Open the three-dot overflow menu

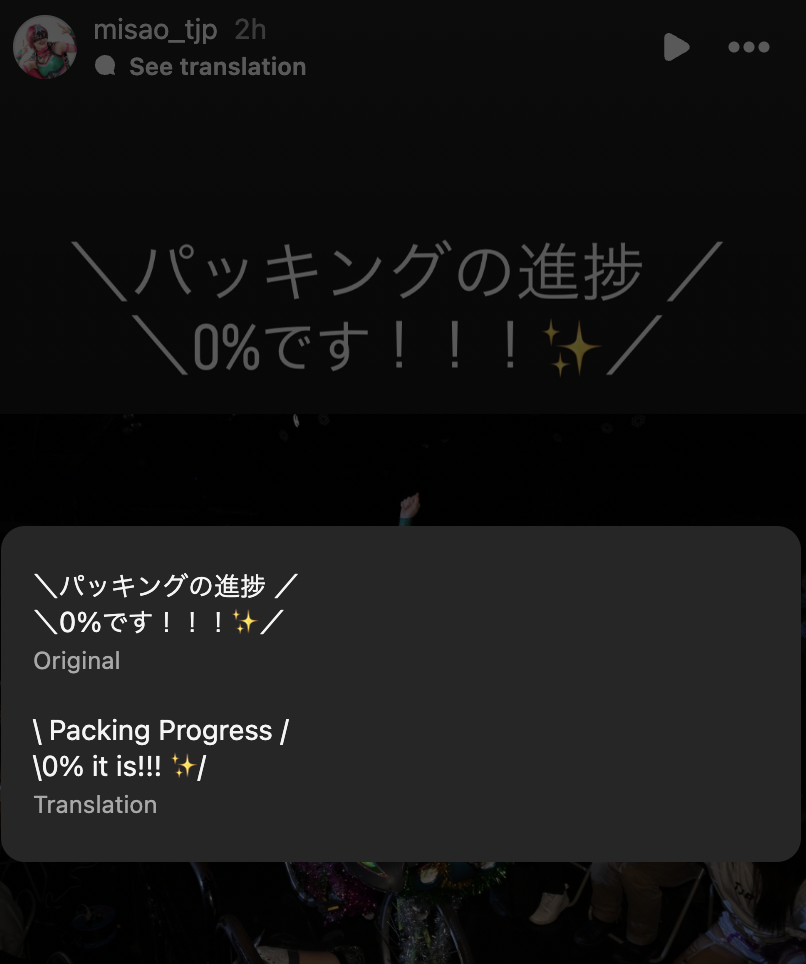click(x=748, y=47)
